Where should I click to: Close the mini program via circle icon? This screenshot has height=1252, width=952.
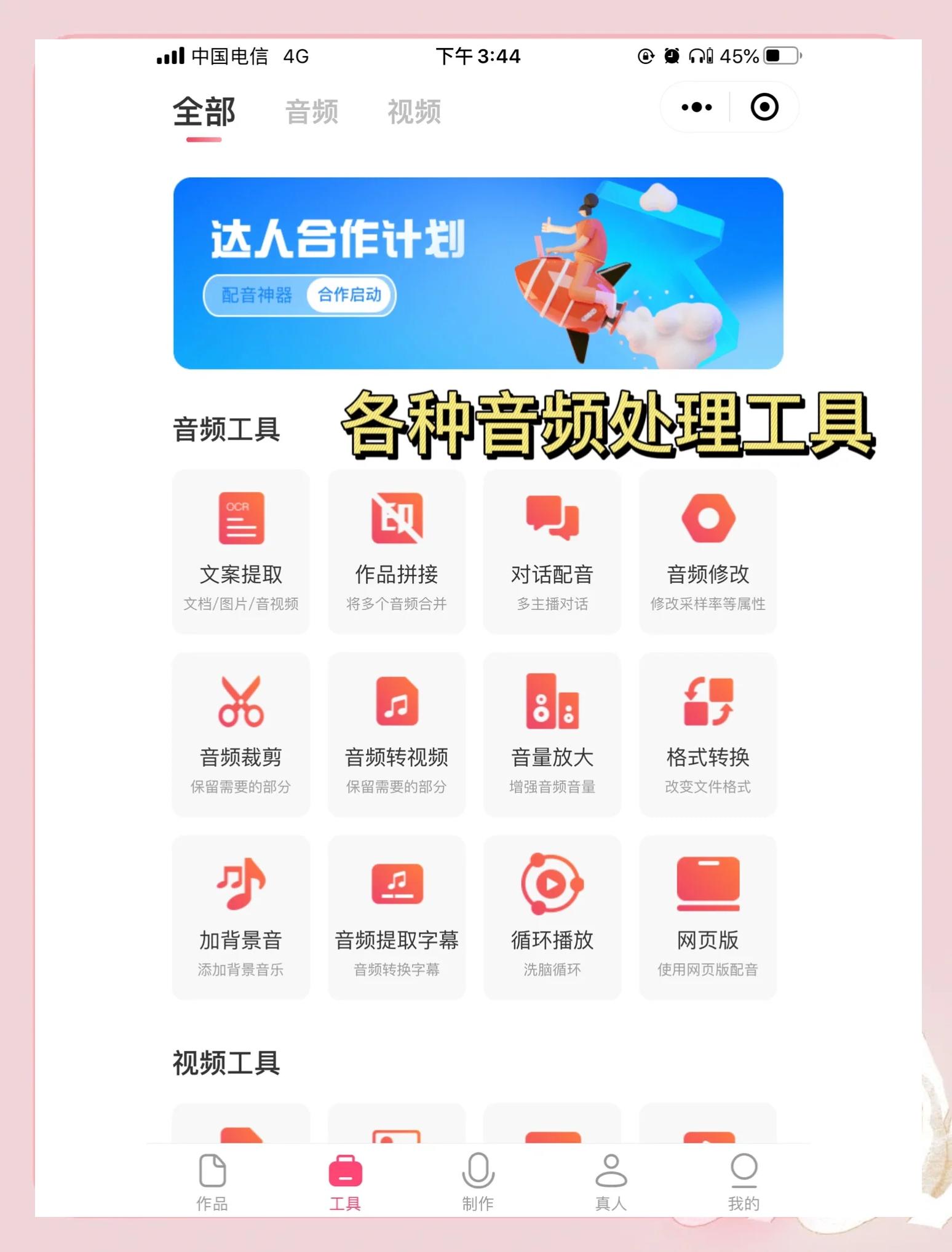click(x=764, y=108)
